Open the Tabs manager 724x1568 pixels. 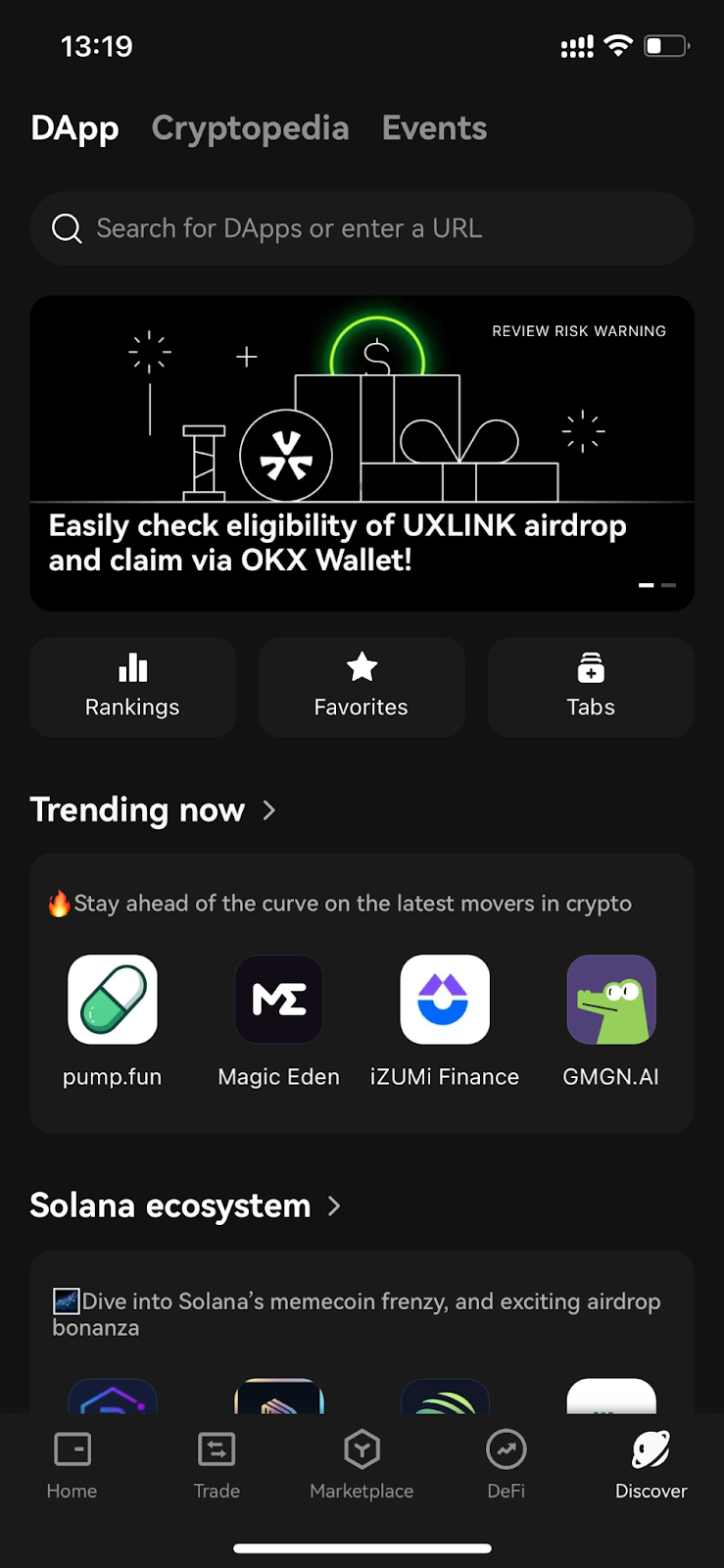click(590, 686)
